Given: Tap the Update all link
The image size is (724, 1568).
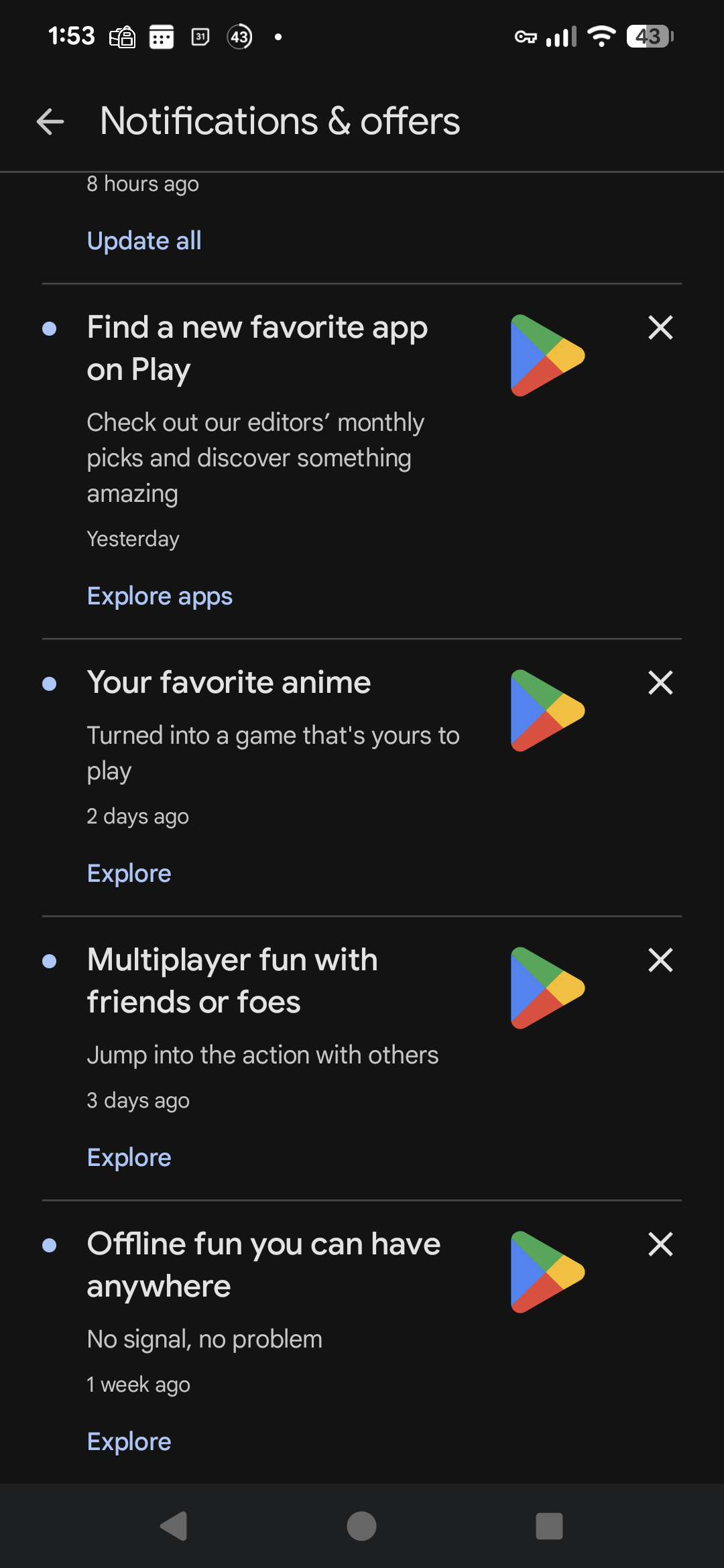Looking at the screenshot, I should click(x=144, y=241).
